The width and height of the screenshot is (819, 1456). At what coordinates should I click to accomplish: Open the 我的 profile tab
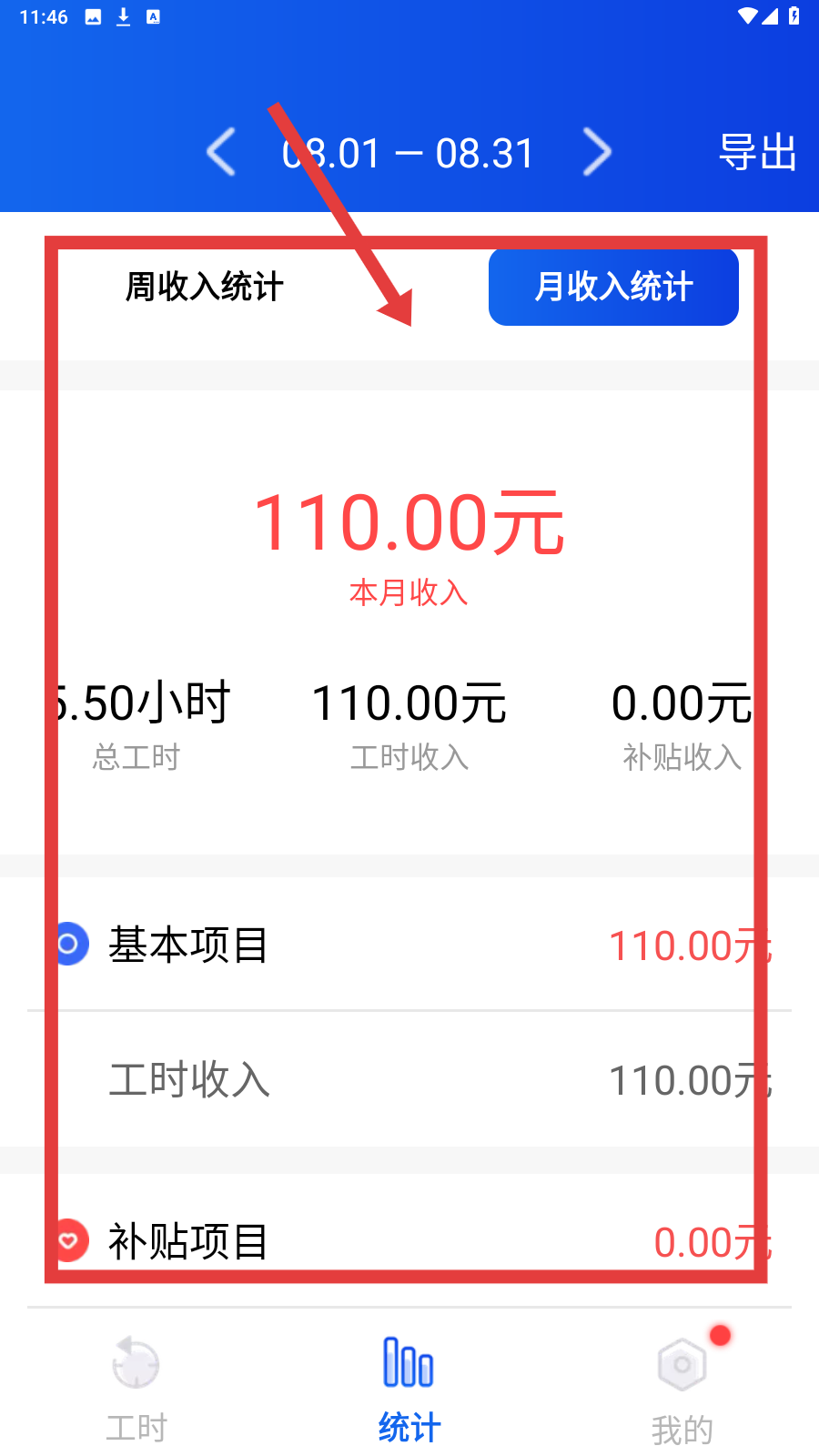[x=682, y=1388]
